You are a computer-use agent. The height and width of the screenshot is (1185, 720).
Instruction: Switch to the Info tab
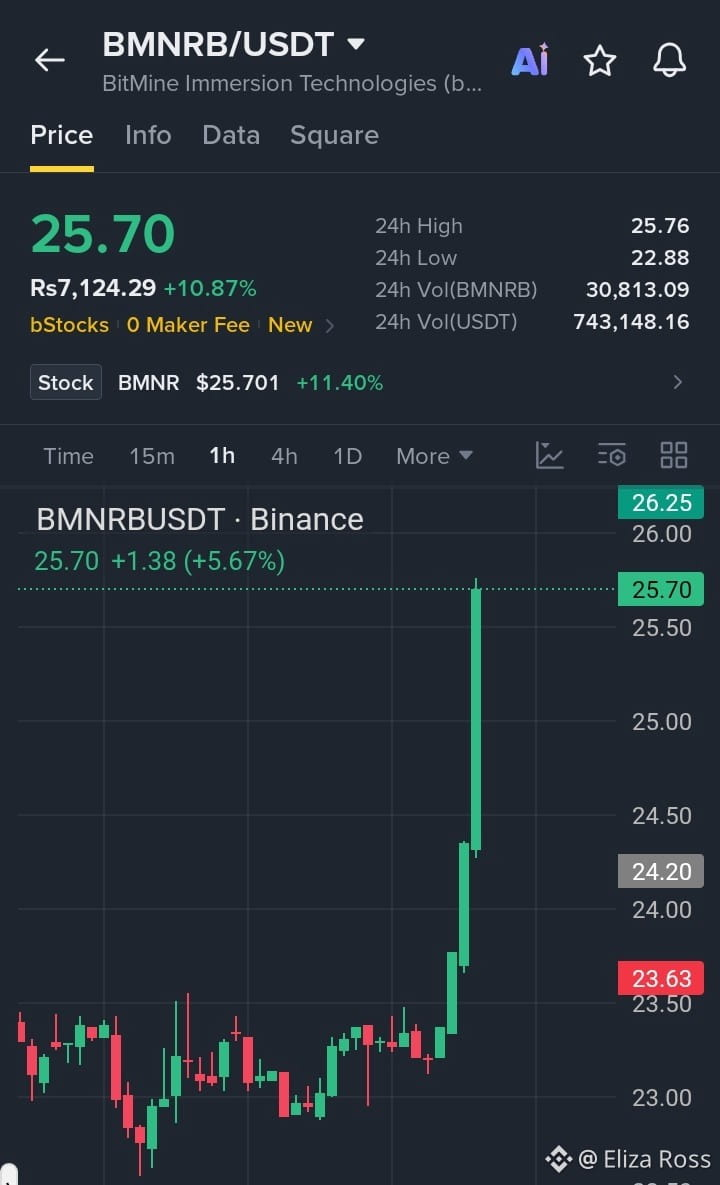[148, 135]
